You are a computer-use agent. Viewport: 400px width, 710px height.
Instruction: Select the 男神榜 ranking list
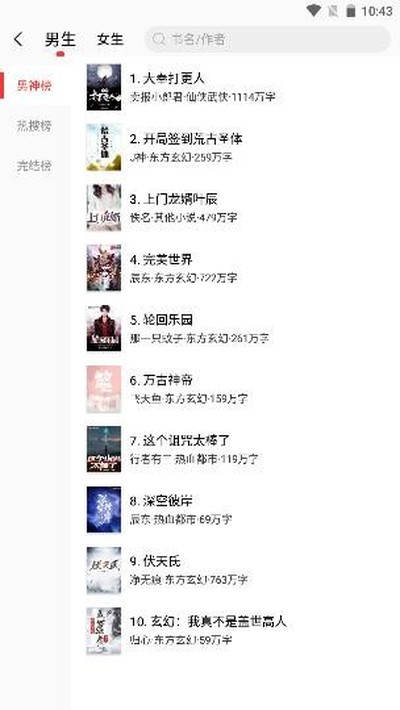[x=34, y=85]
